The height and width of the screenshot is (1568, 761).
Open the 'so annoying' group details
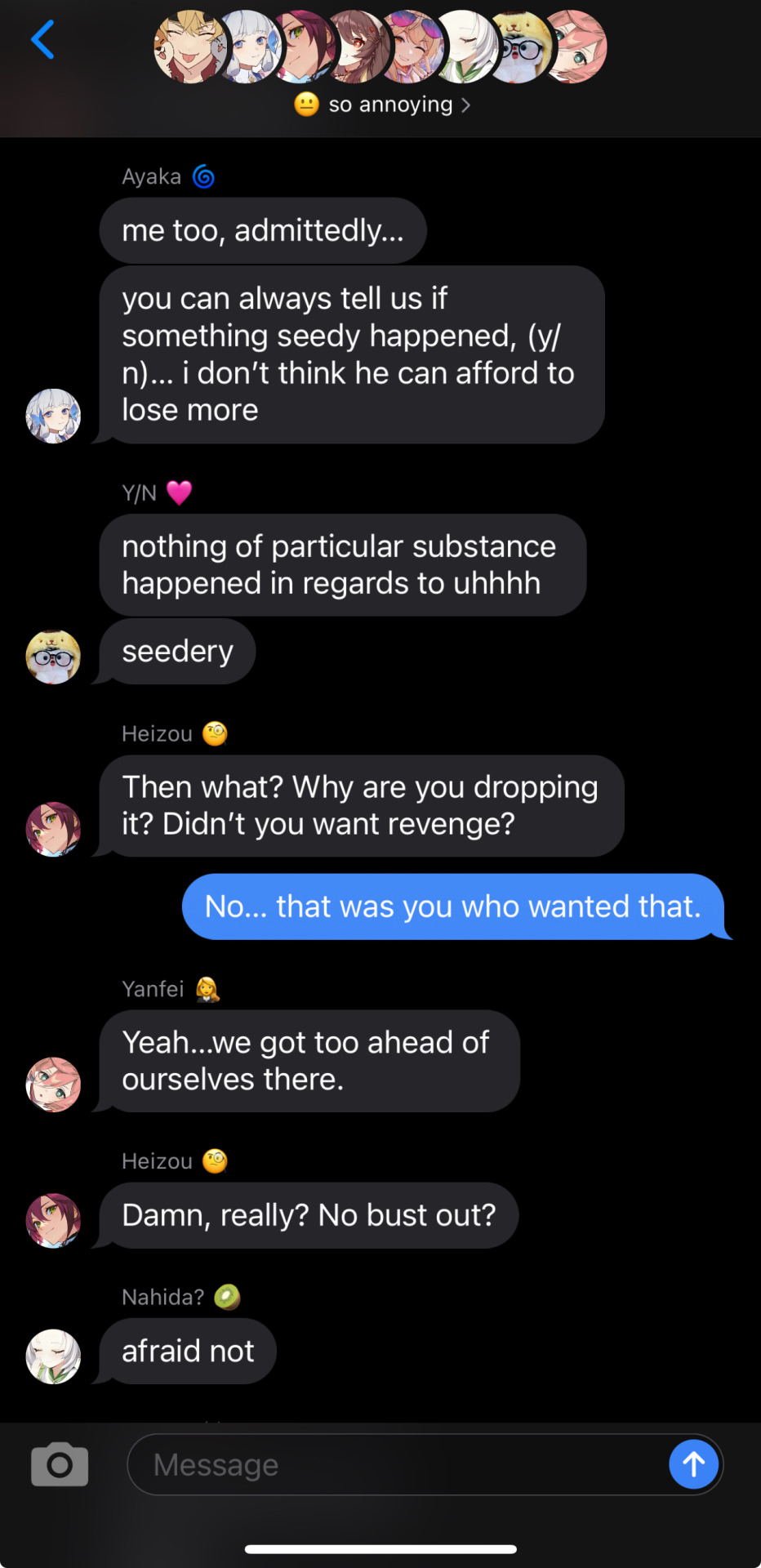pyautogui.click(x=381, y=105)
